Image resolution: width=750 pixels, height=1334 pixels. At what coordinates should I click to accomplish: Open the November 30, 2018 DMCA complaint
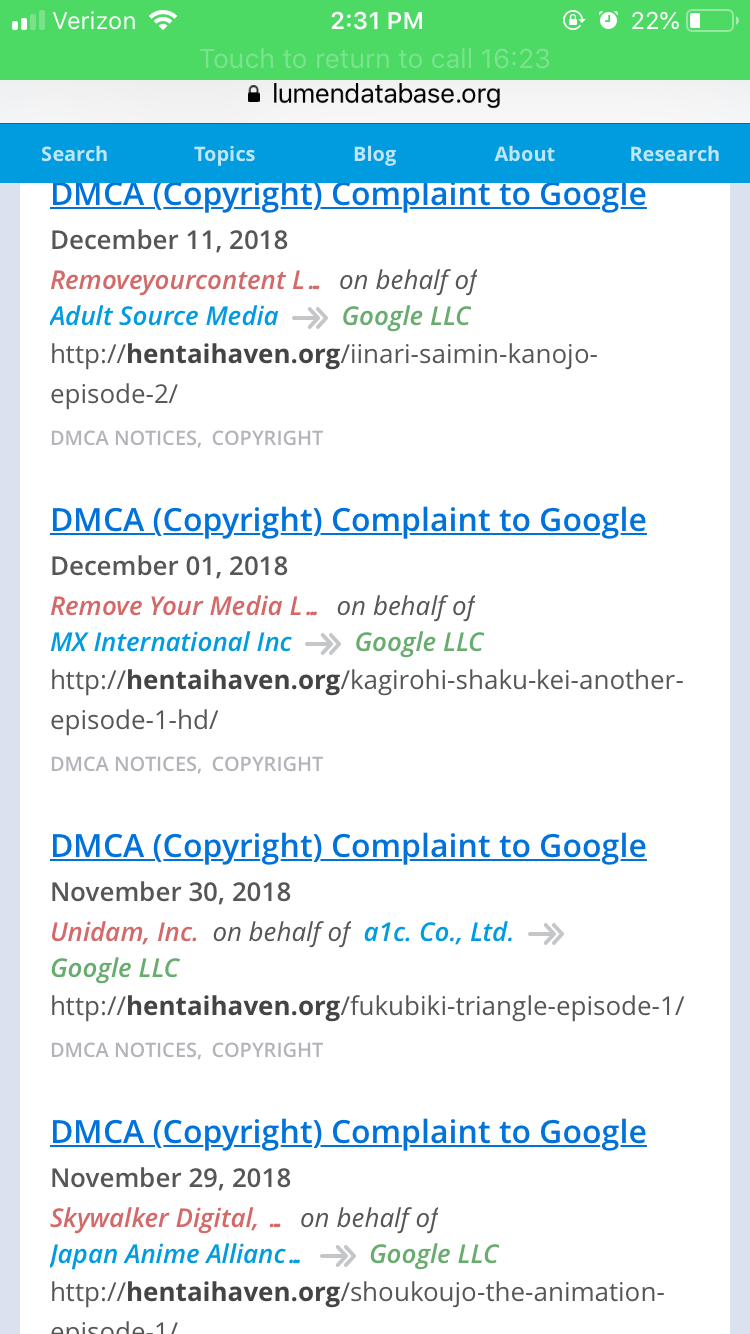click(348, 846)
